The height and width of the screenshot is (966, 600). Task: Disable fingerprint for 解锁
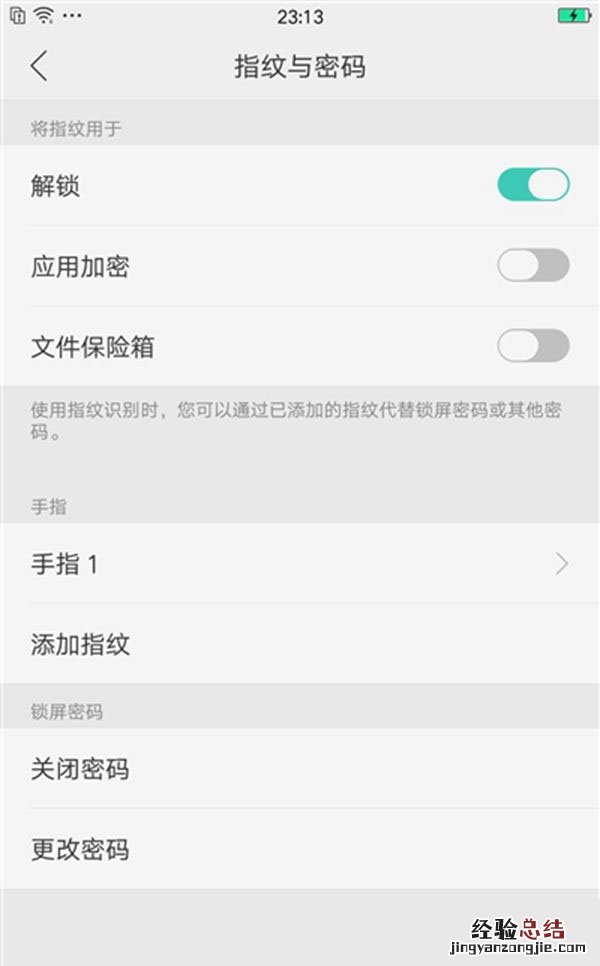[x=533, y=185]
